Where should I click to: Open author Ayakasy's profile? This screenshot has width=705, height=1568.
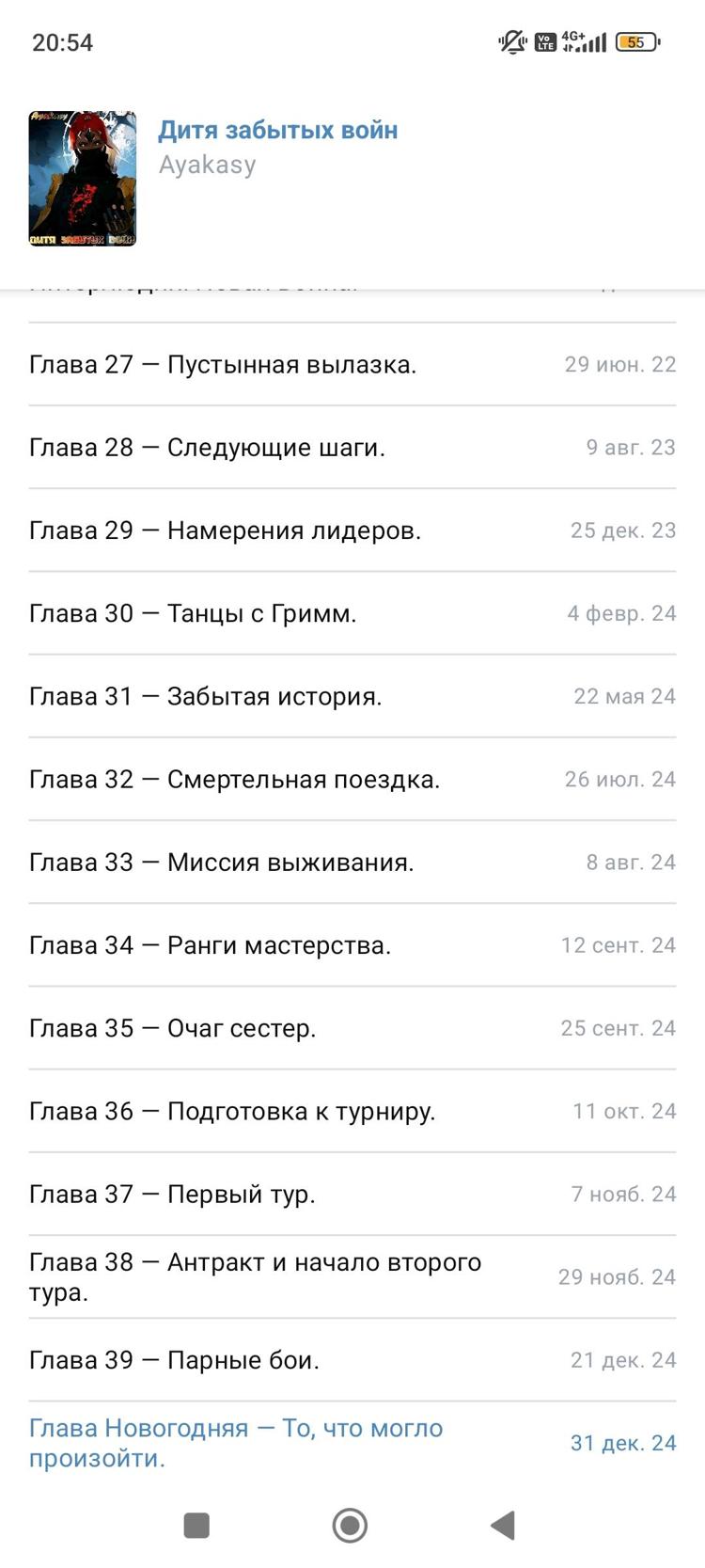tap(207, 165)
